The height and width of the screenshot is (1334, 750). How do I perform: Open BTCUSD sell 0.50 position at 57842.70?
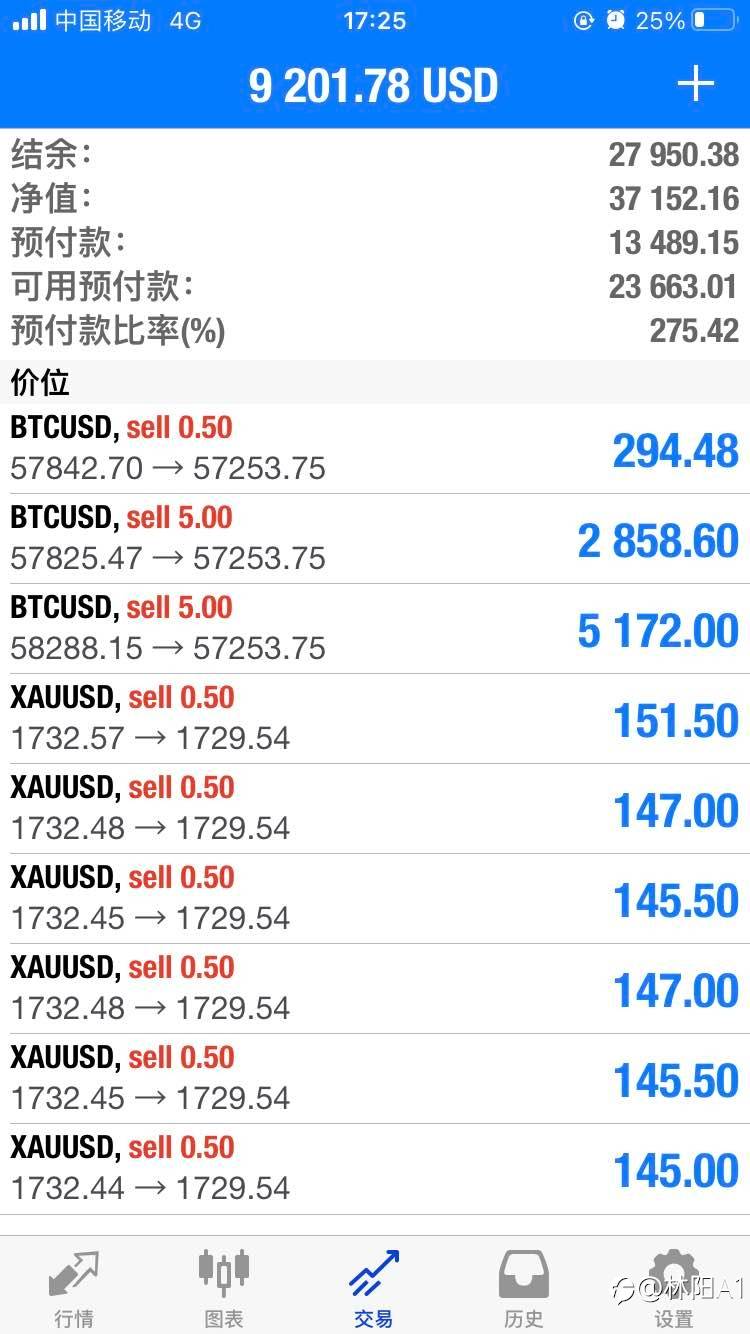[375, 449]
